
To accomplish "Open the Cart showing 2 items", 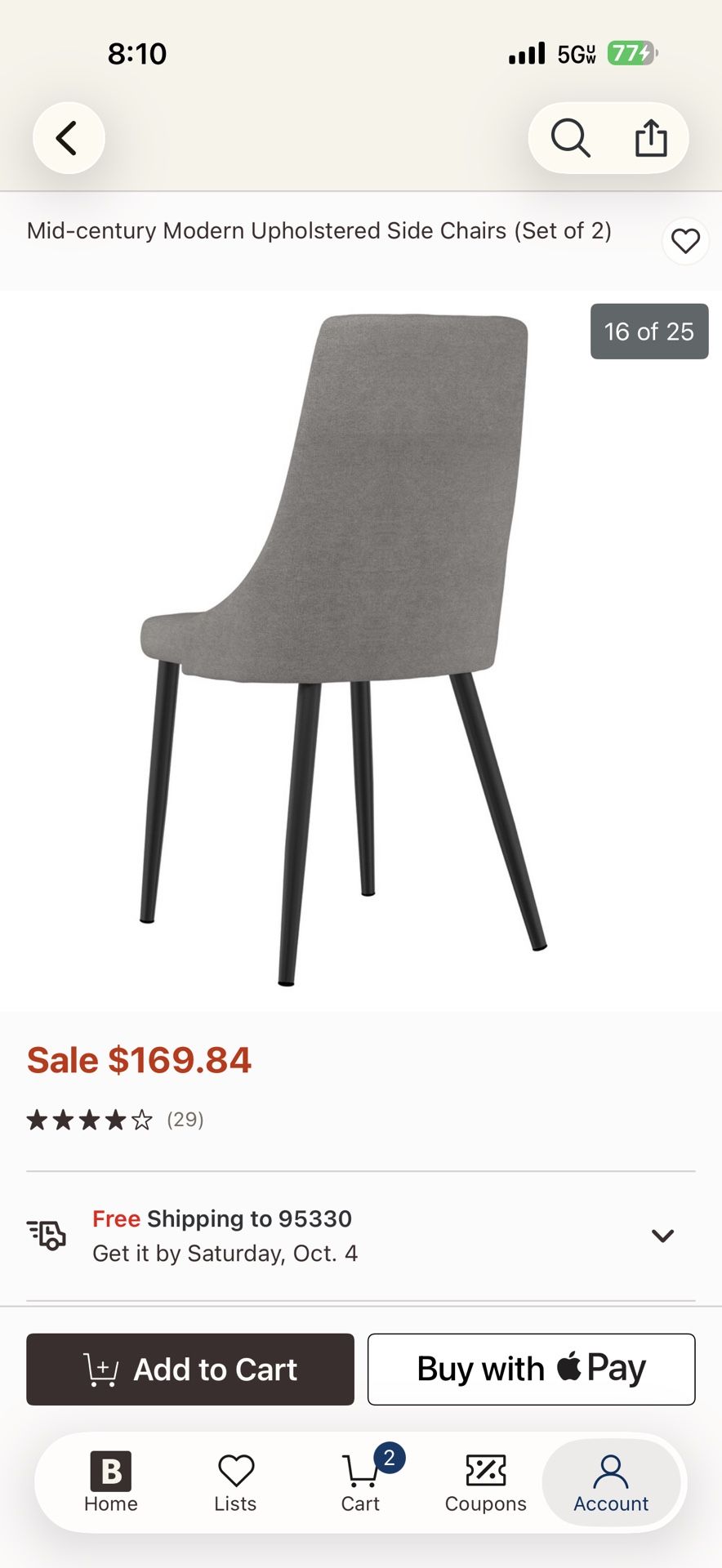I will pos(360,1482).
